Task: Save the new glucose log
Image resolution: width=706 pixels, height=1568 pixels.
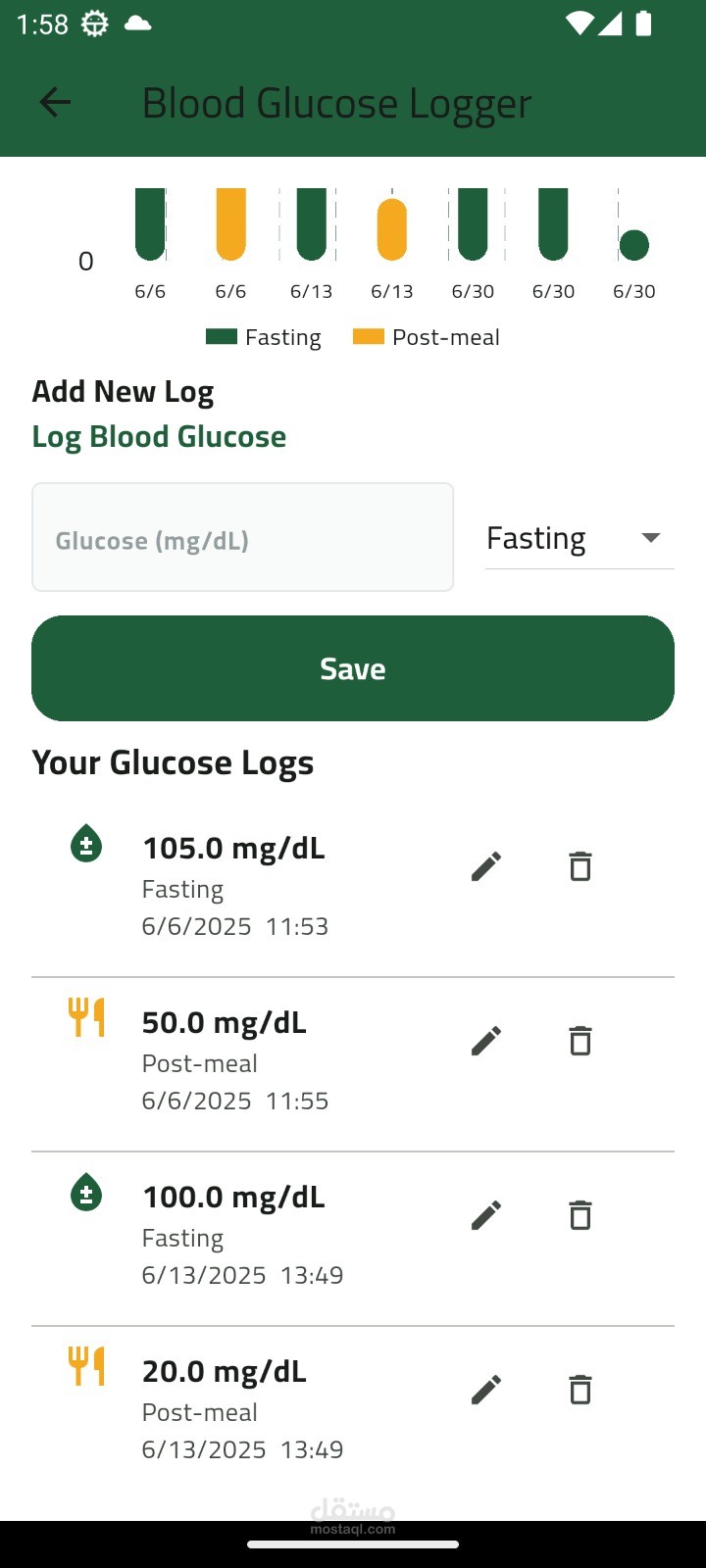Action: click(353, 668)
